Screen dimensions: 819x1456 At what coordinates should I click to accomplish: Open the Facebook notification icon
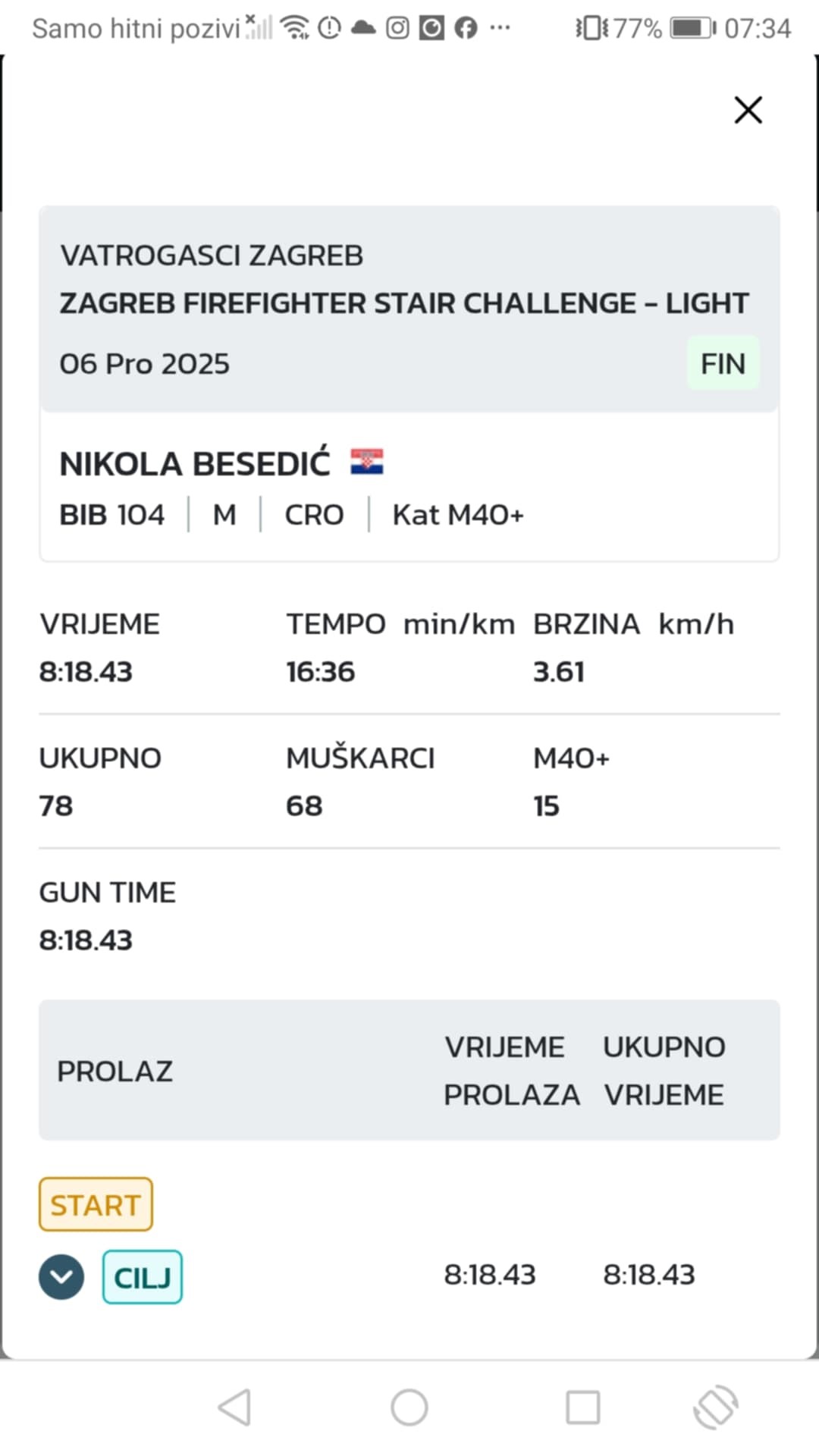[x=464, y=28]
